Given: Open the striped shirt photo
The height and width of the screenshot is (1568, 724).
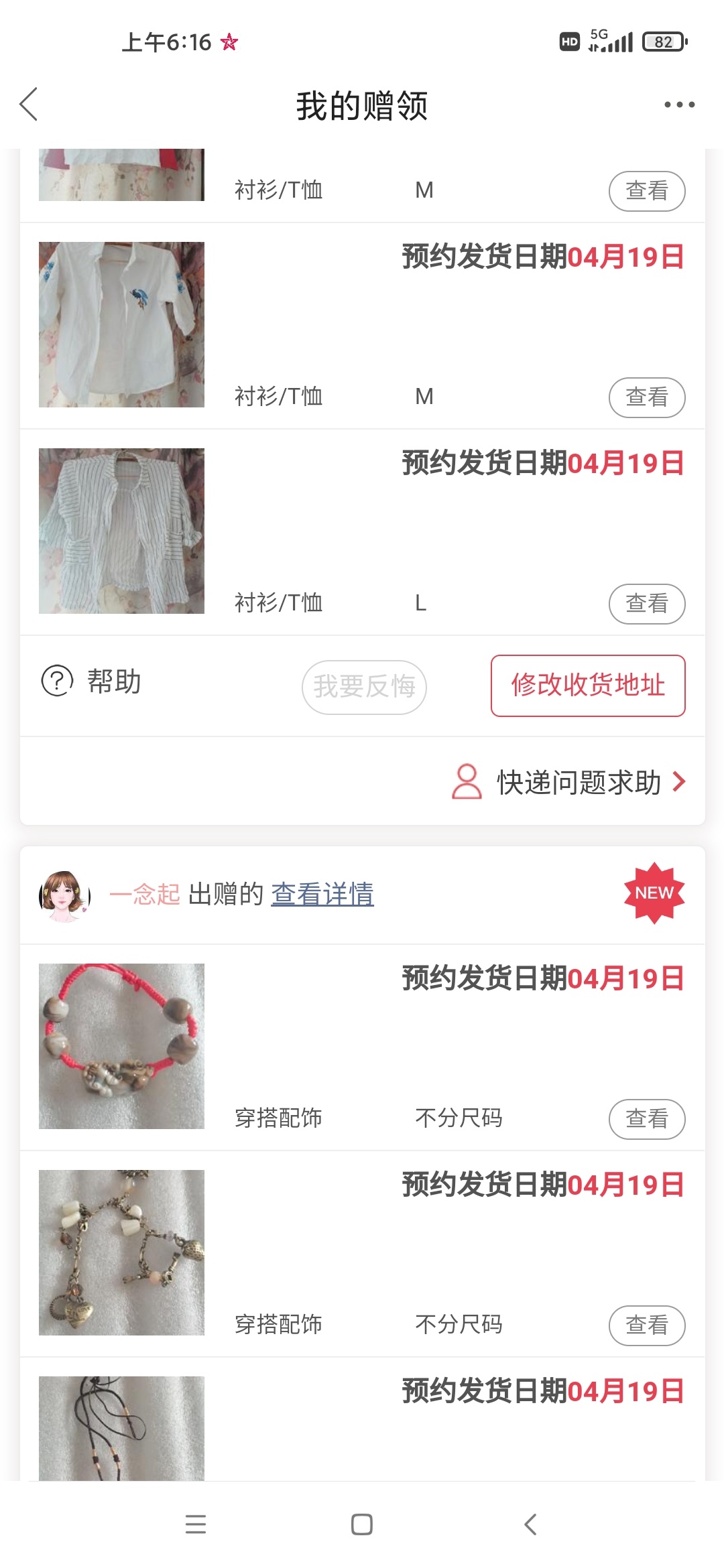Looking at the screenshot, I should pos(121,531).
